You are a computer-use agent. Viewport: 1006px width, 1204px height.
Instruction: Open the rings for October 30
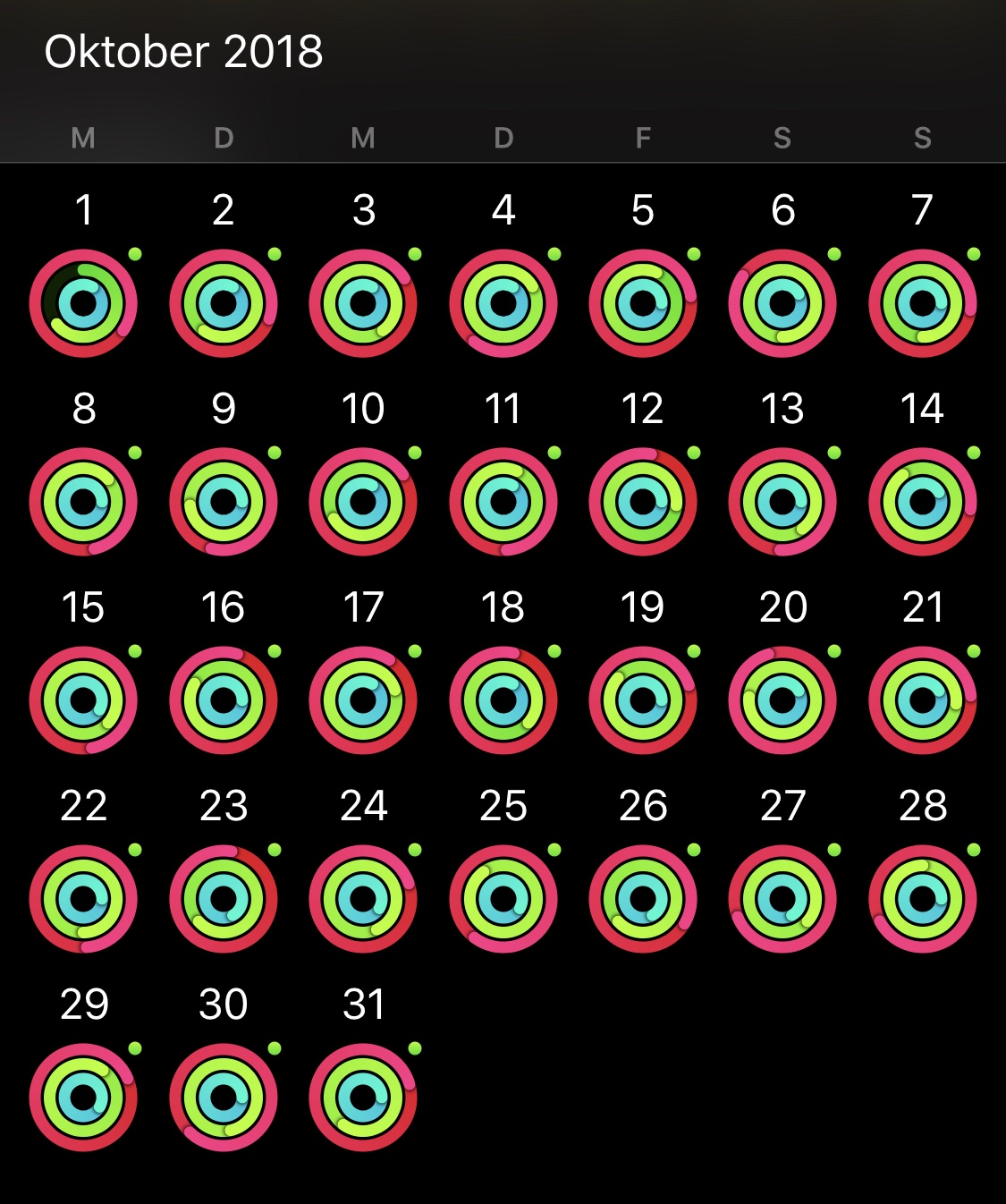224,1098
